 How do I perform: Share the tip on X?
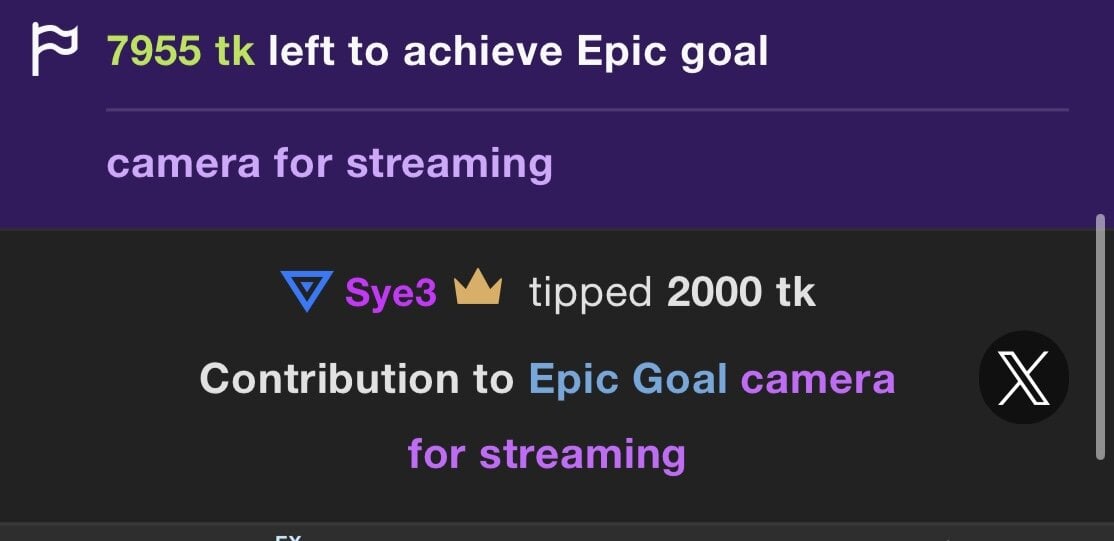pos(1023,379)
